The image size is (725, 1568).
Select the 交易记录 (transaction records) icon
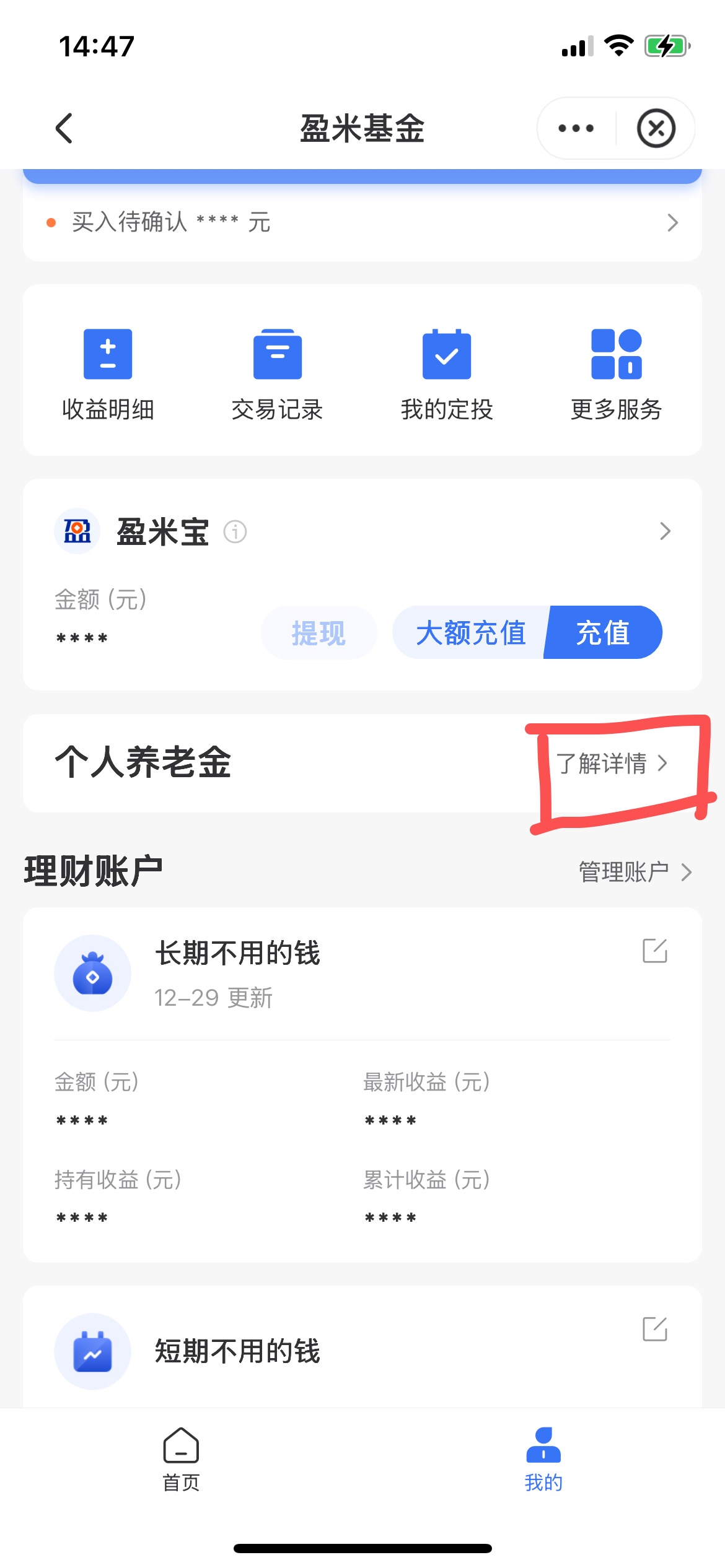click(x=277, y=372)
